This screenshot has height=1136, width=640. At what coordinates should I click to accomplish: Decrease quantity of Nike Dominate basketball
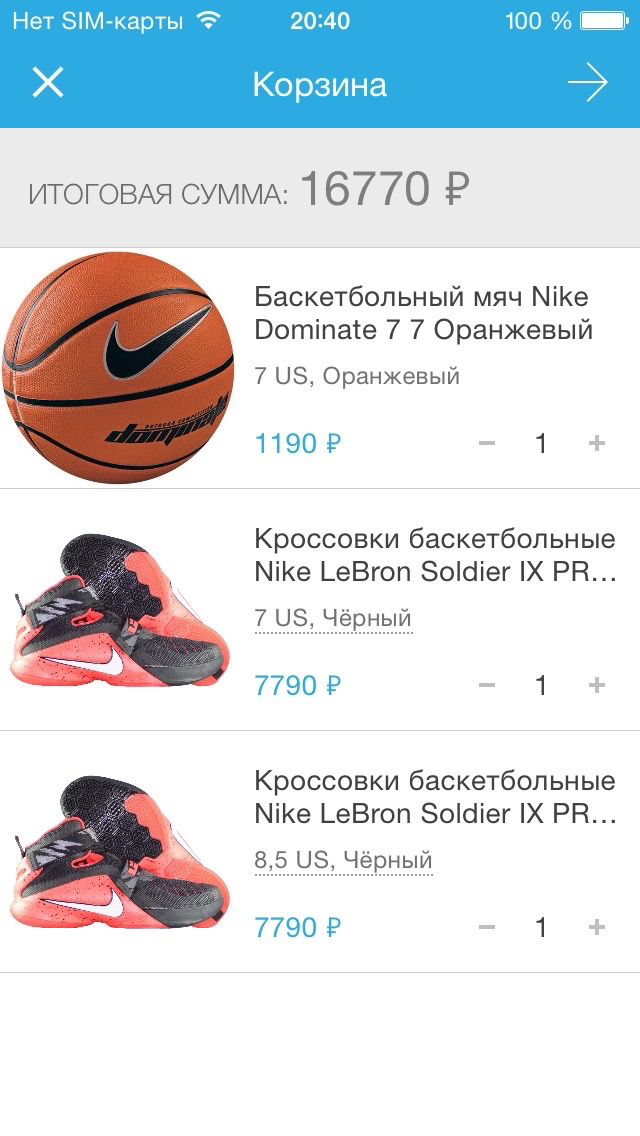tap(487, 443)
